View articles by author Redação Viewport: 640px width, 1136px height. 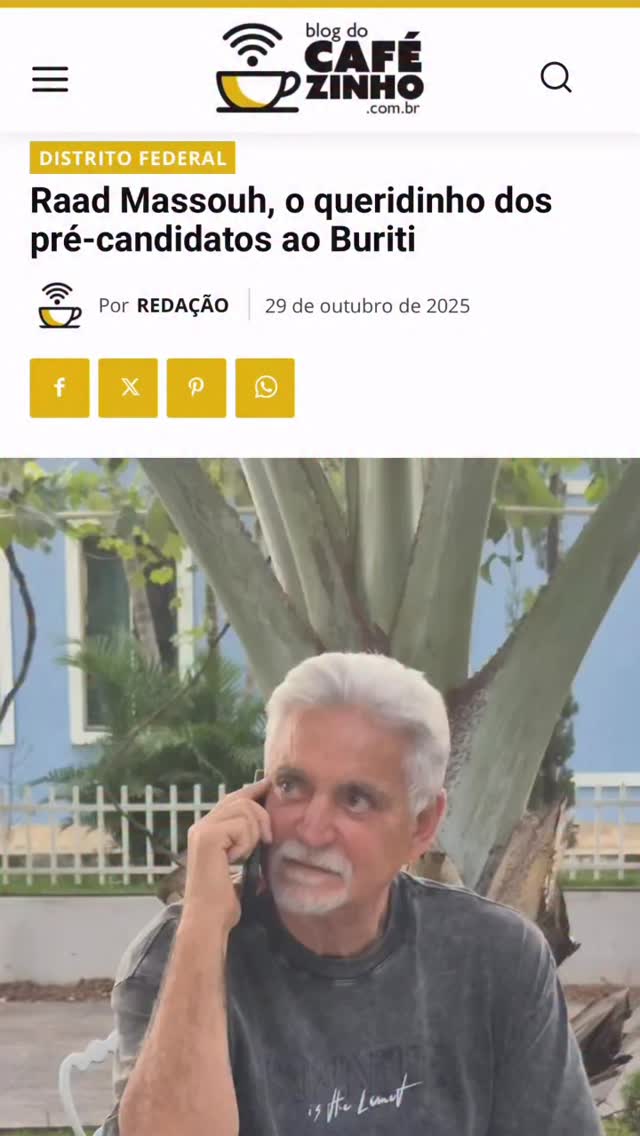[x=182, y=306]
